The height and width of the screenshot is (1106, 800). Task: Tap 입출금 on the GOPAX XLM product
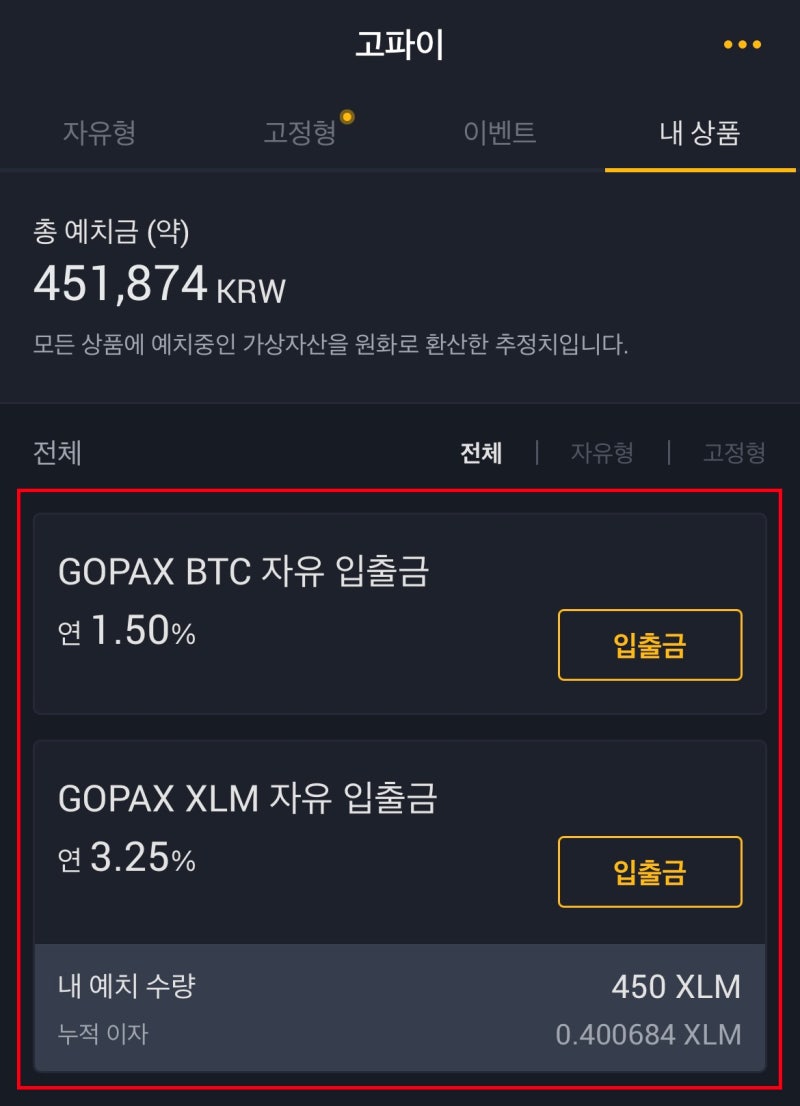[x=650, y=872]
